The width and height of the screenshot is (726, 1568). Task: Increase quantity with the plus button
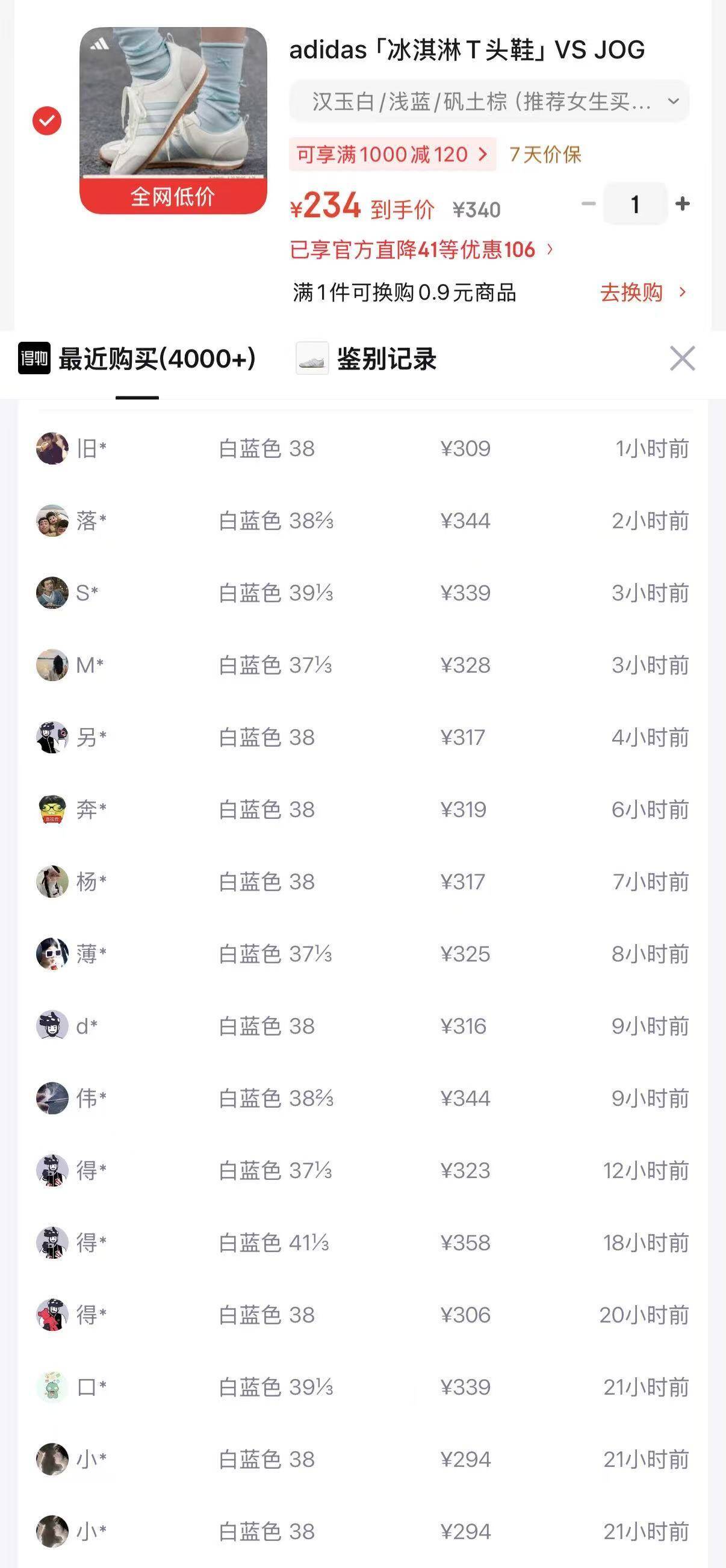pos(682,204)
